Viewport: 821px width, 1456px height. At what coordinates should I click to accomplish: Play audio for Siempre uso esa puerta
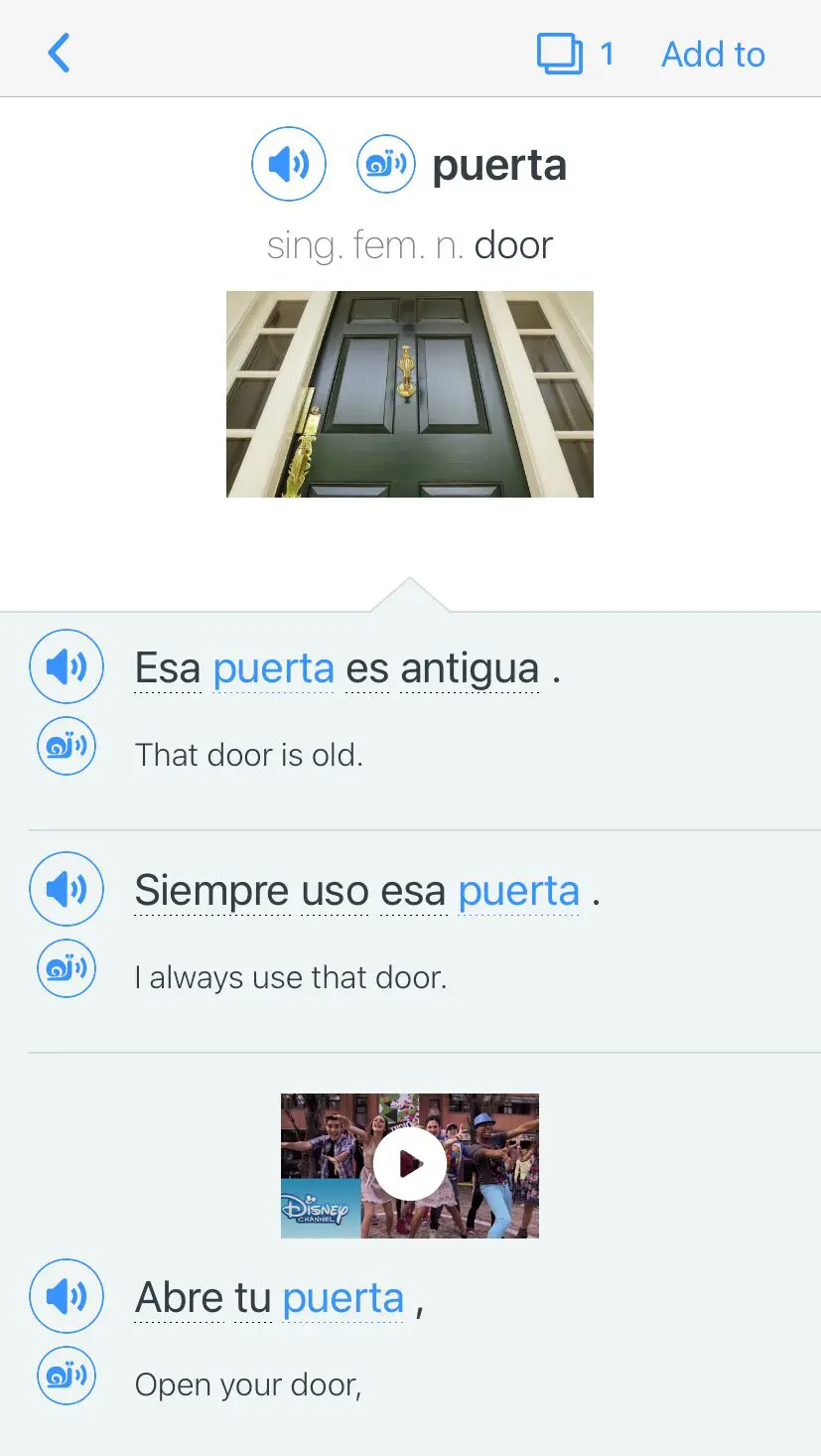pos(67,889)
